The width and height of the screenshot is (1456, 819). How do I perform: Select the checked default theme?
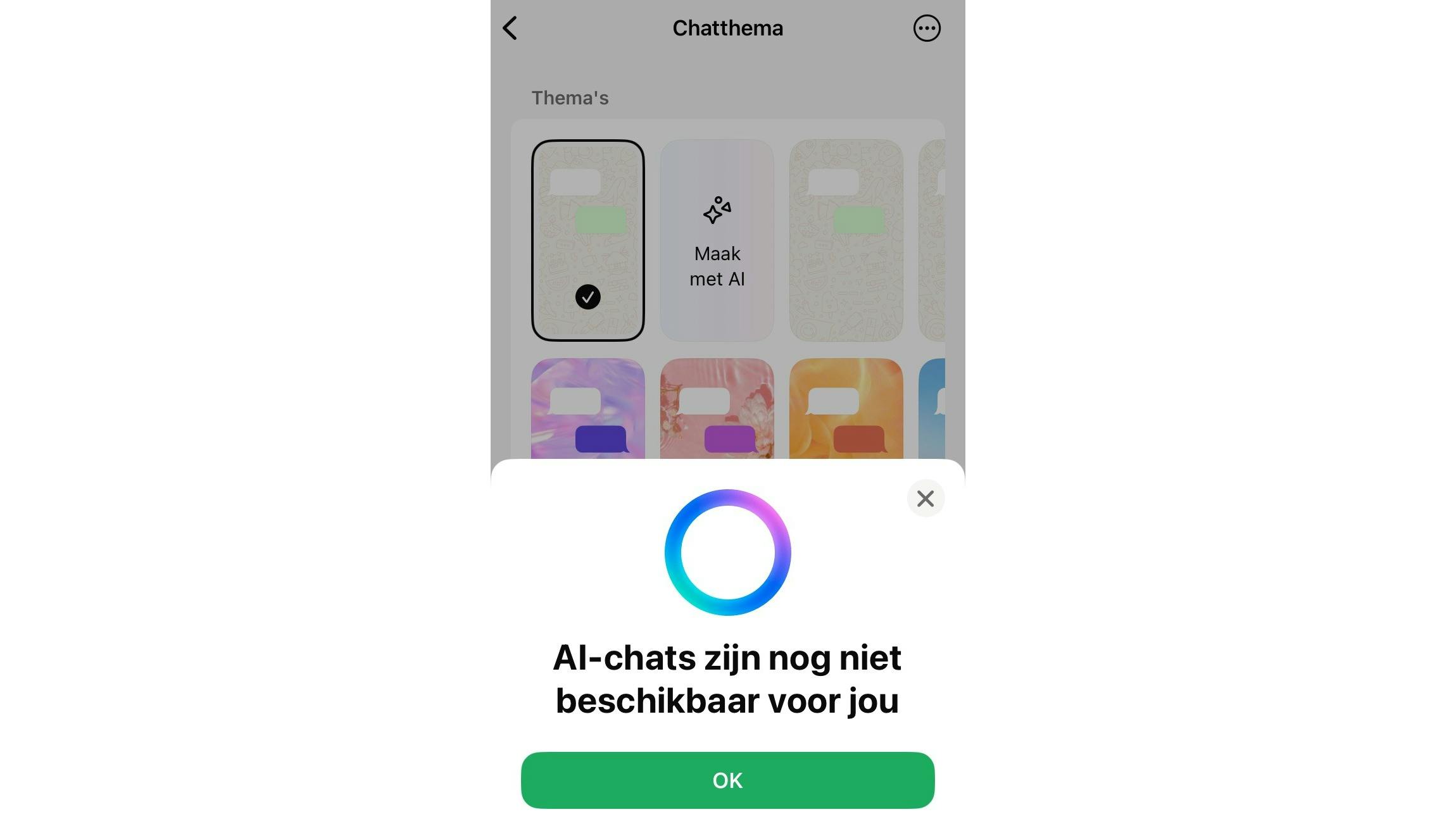click(587, 241)
